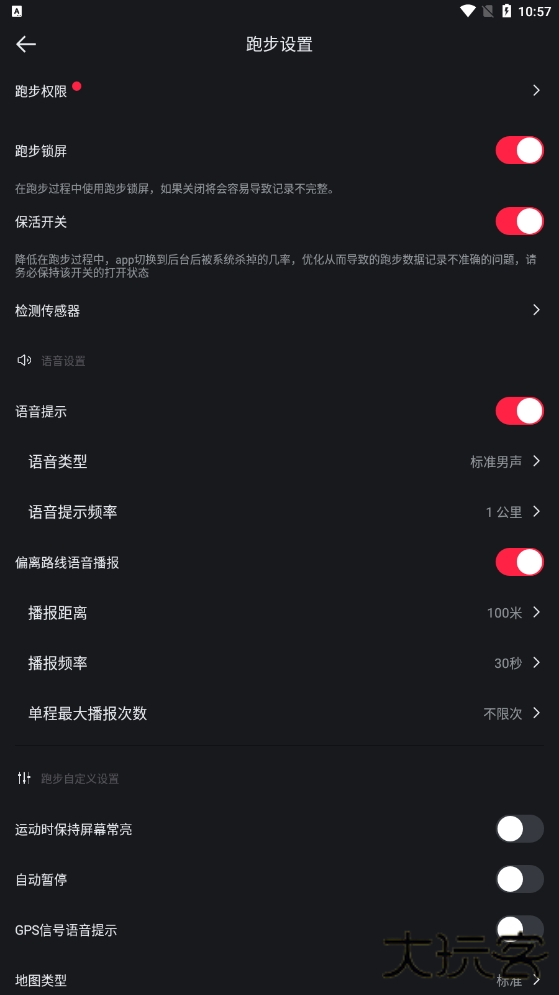Viewport: 559px width, 995px height.
Task: Enable GPS信号语音提示
Action: [519, 929]
